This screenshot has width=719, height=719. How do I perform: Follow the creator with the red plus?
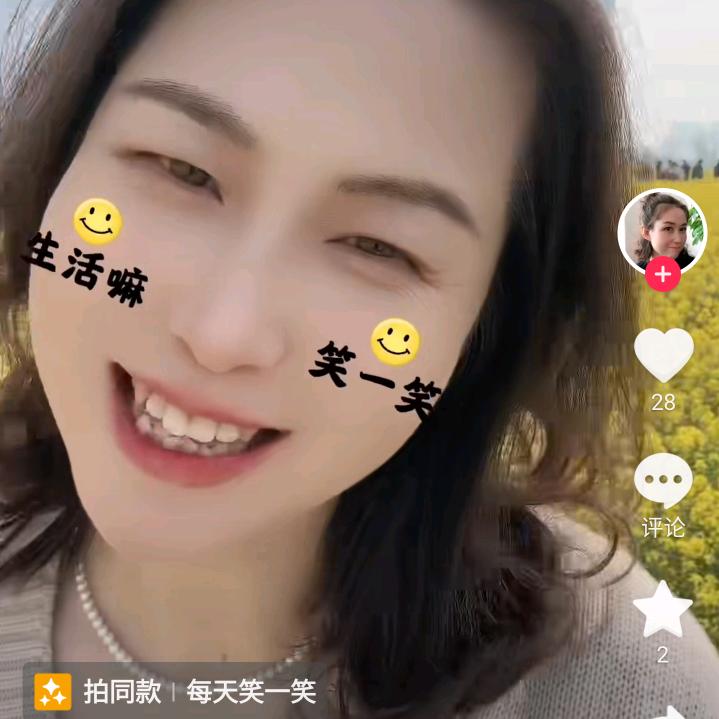click(x=662, y=274)
